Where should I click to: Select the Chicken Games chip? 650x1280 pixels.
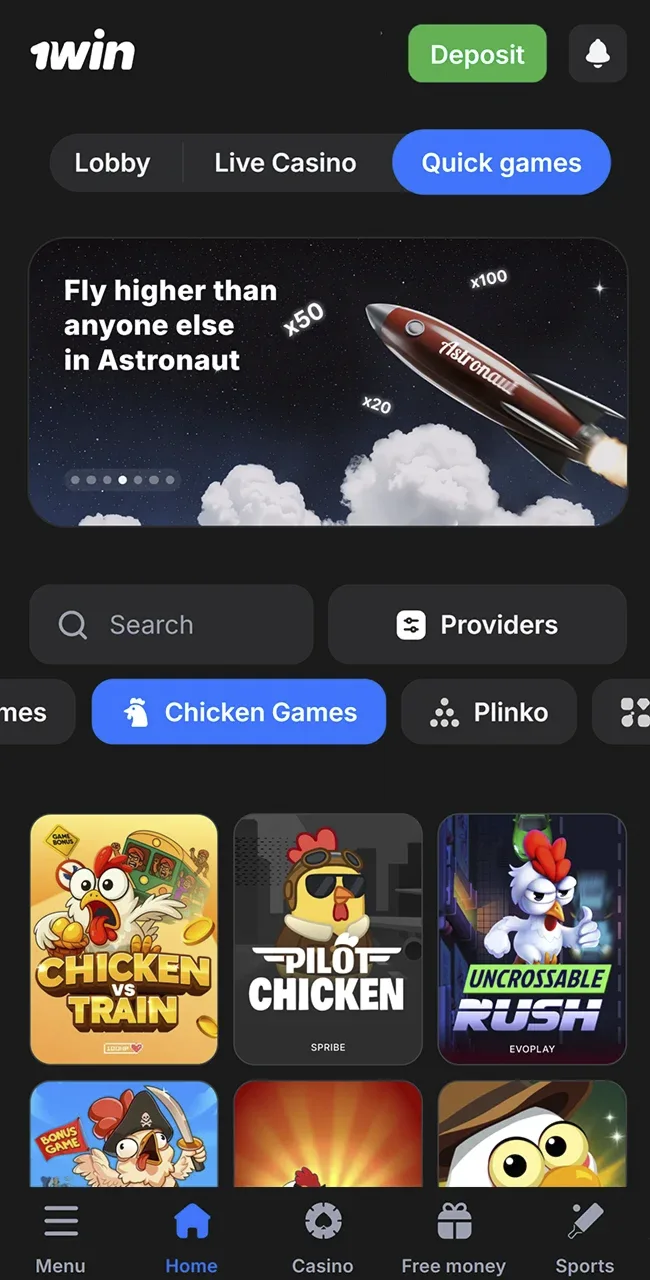click(x=239, y=712)
